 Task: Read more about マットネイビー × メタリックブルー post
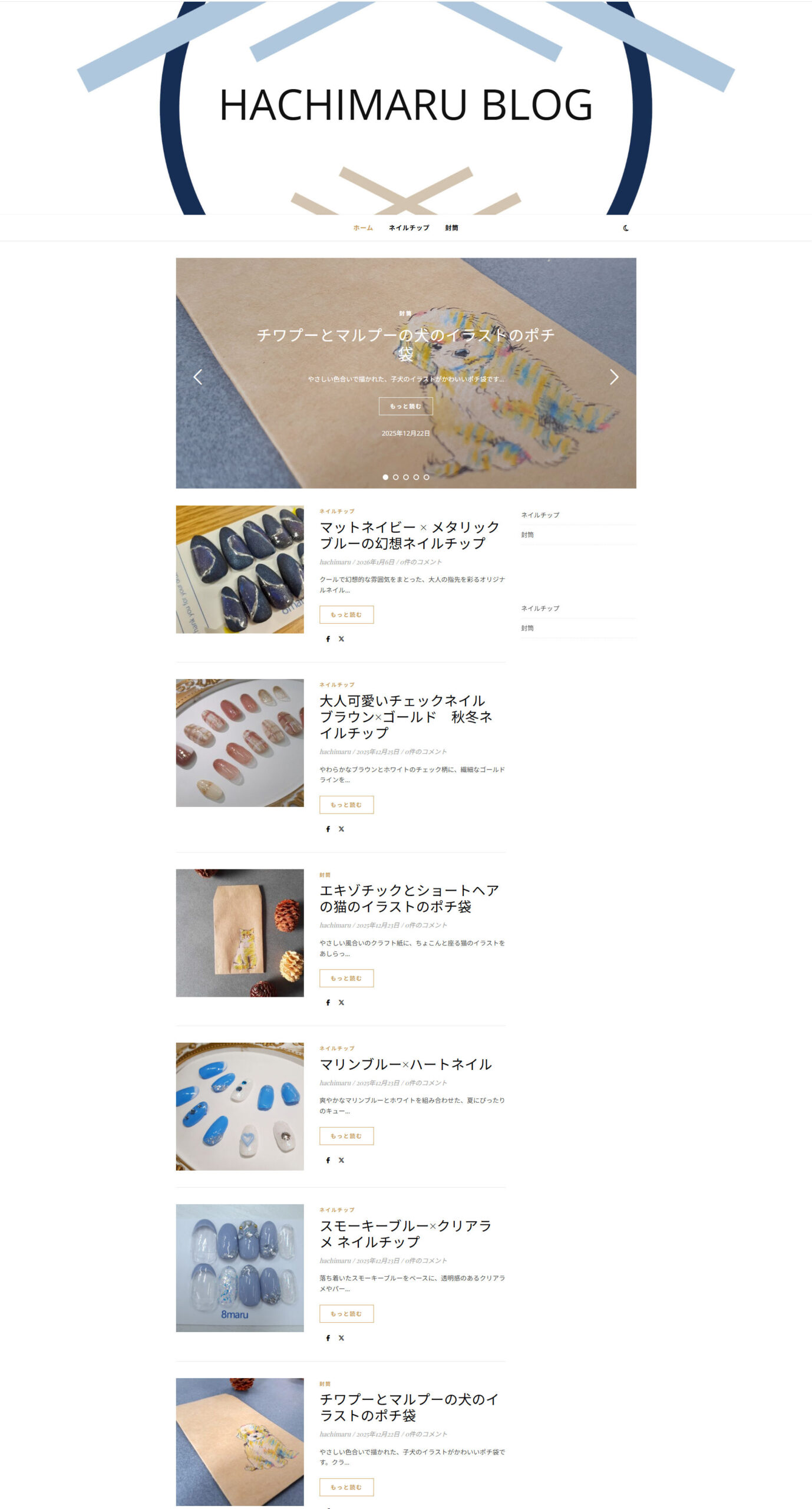(346, 615)
